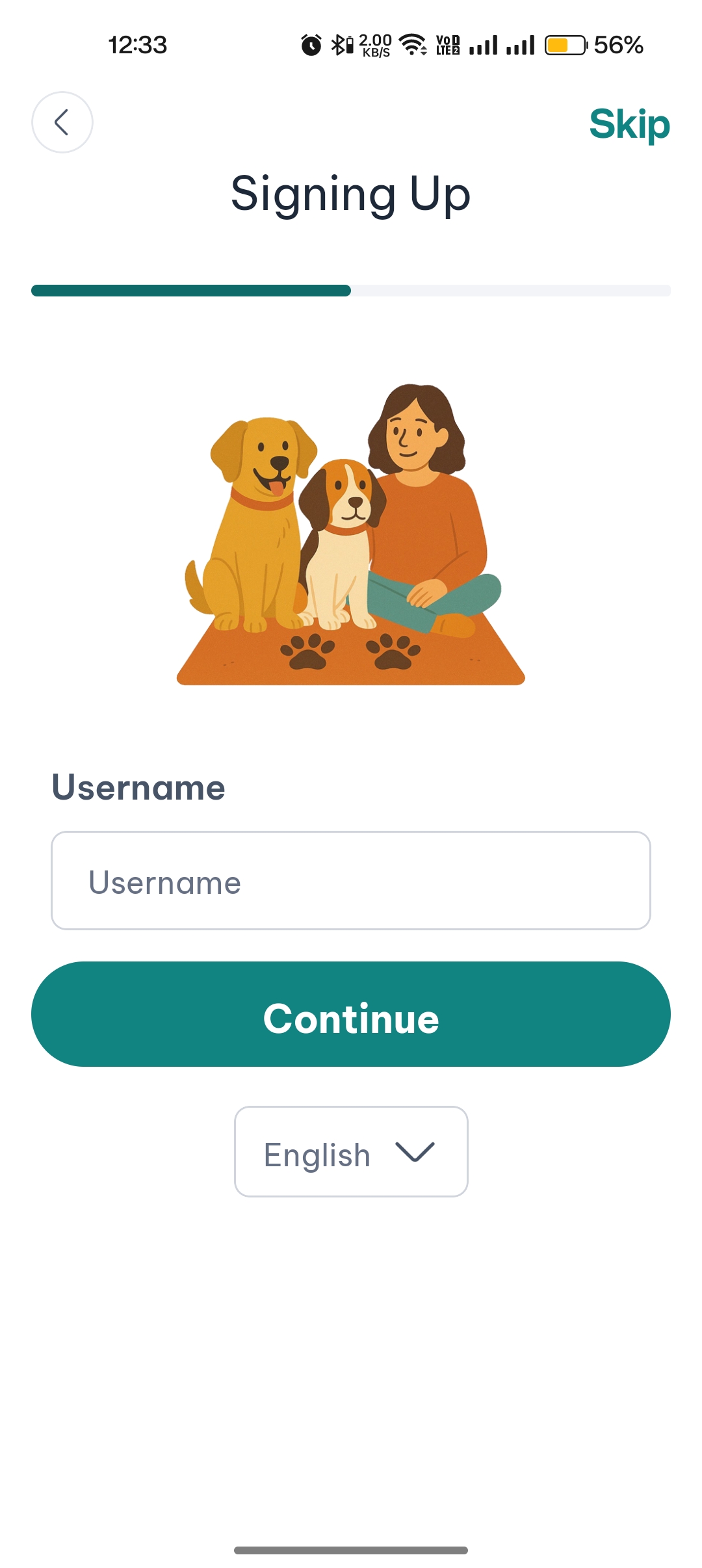Skip the sign-up step

(x=629, y=124)
